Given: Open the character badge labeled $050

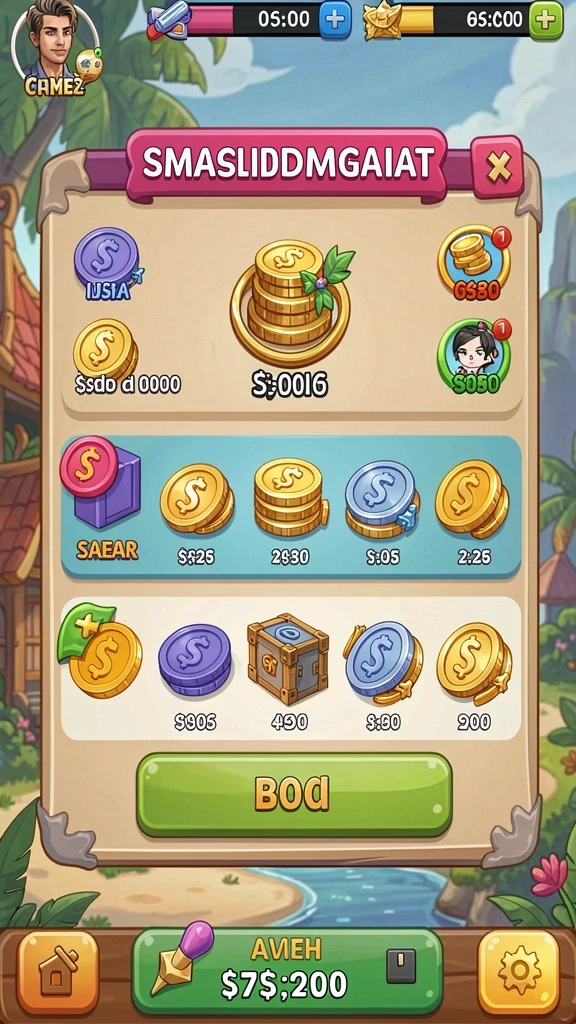Looking at the screenshot, I should click(473, 356).
